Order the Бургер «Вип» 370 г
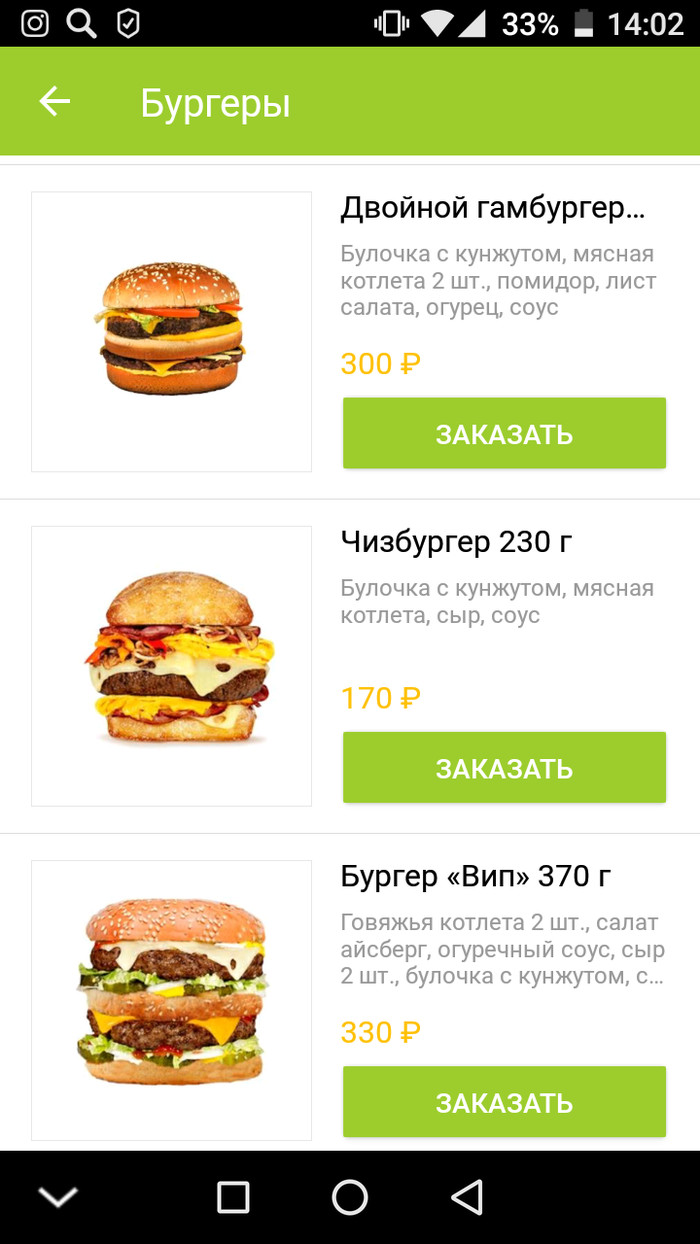Viewport: 700px width, 1244px height. click(504, 1101)
